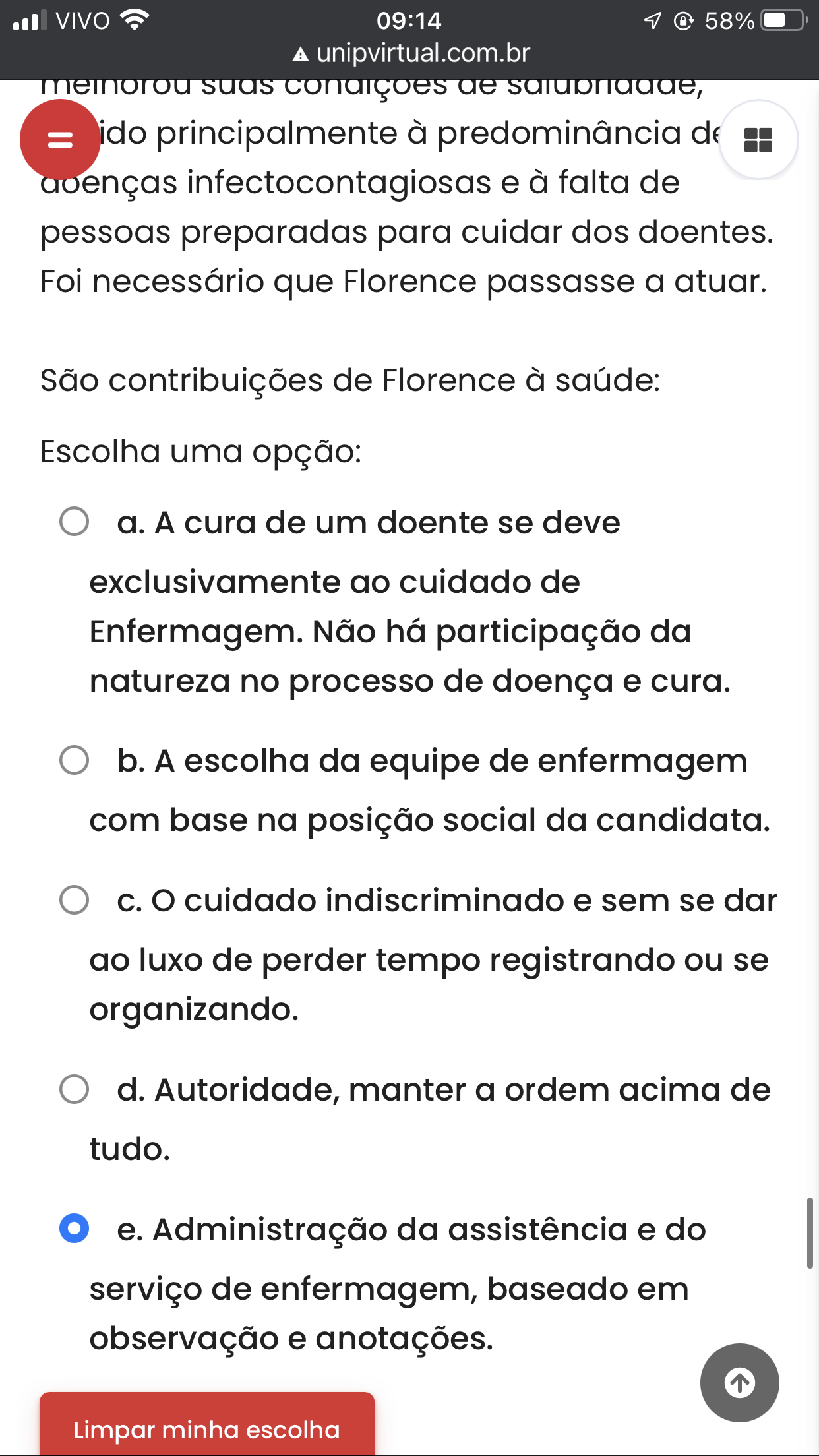
Task: Open the red menu button
Action: [60, 140]
